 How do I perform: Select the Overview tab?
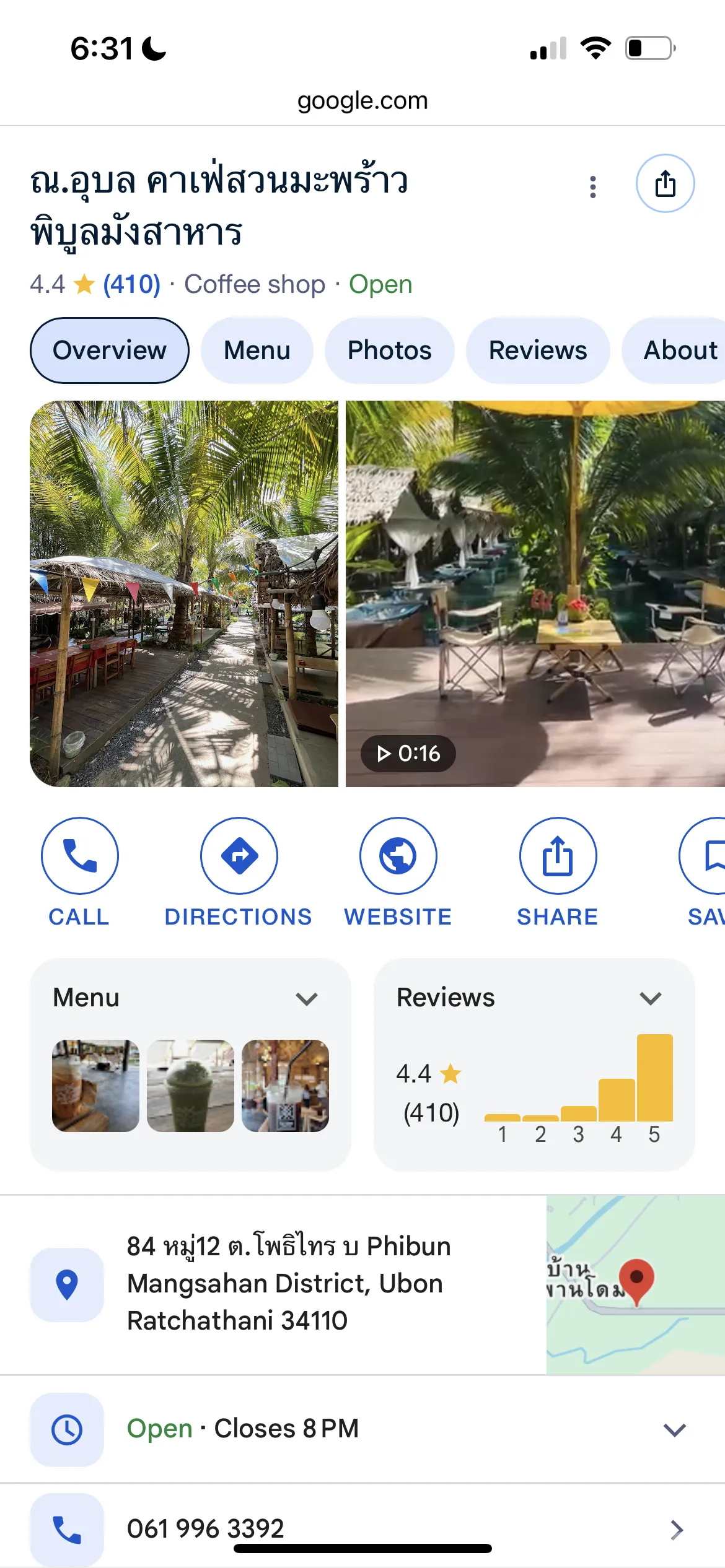tap(110, 351)
